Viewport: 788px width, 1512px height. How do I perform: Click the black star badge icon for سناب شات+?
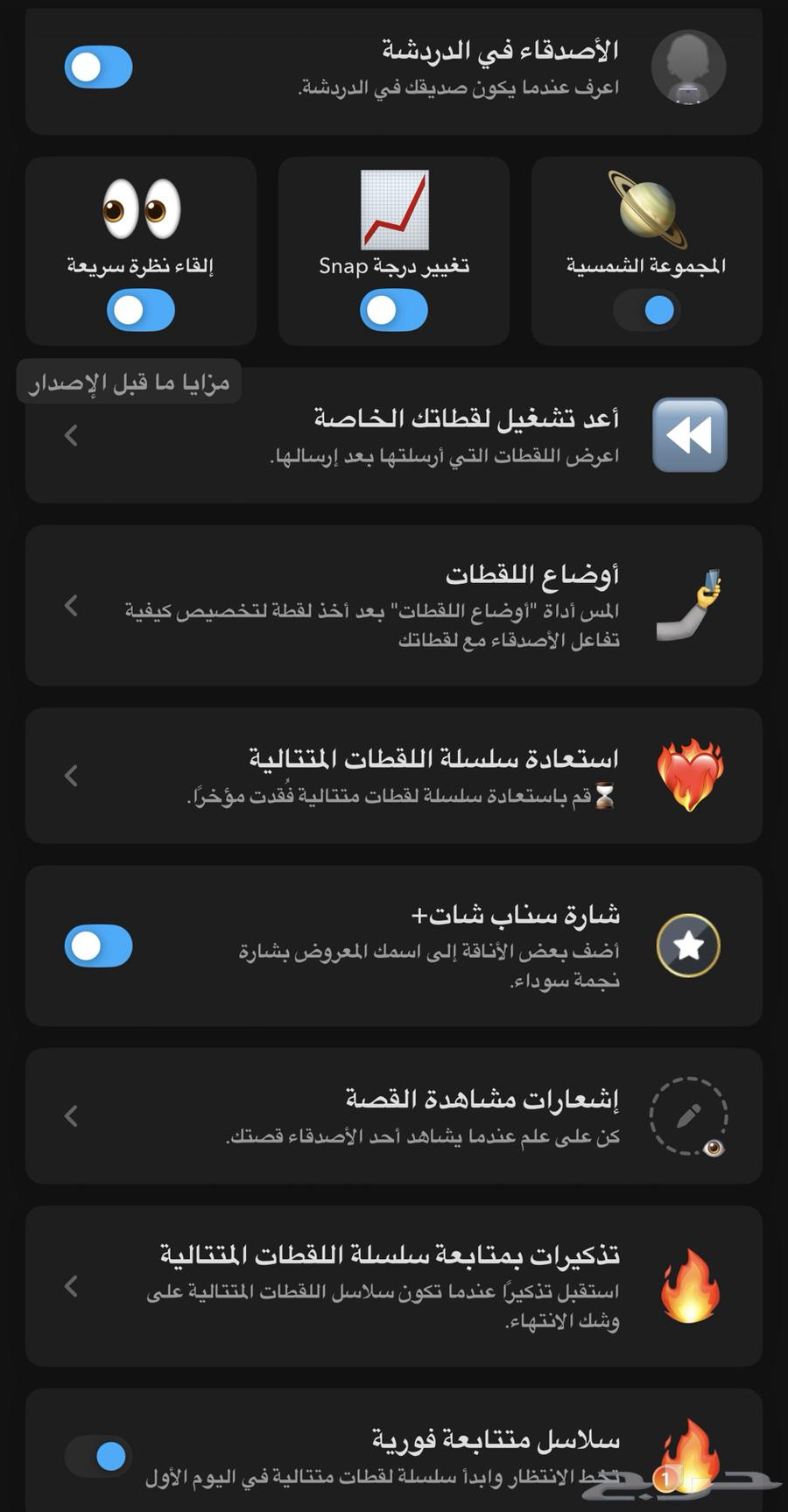689,944
